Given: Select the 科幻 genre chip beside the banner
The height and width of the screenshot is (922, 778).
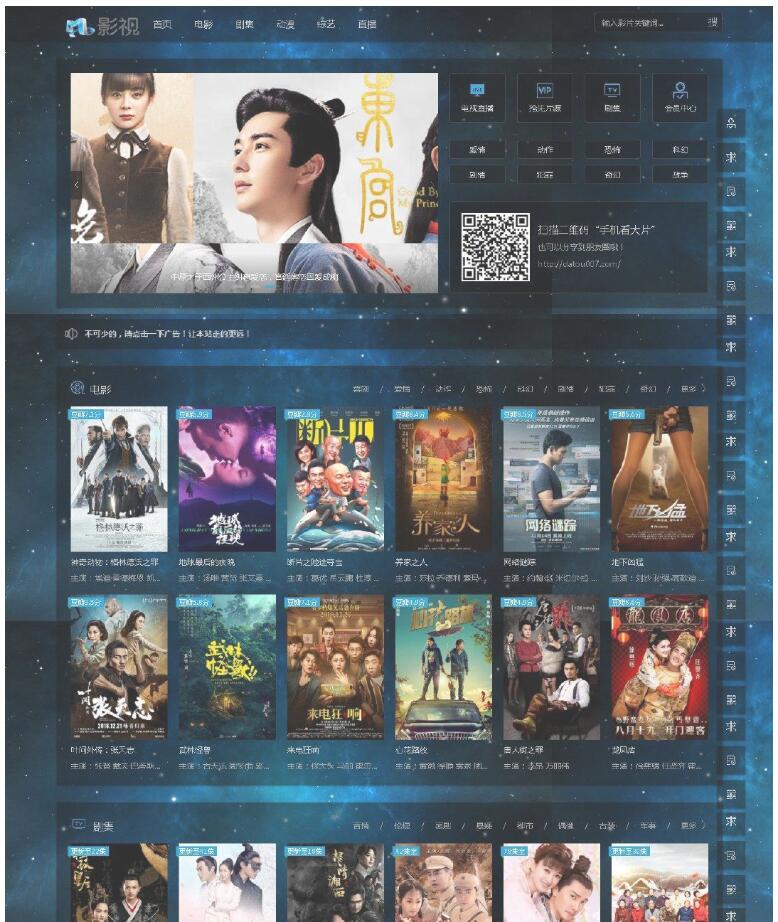Looking at the screenshot, I should pyautogui.click(x=680, y=150).
